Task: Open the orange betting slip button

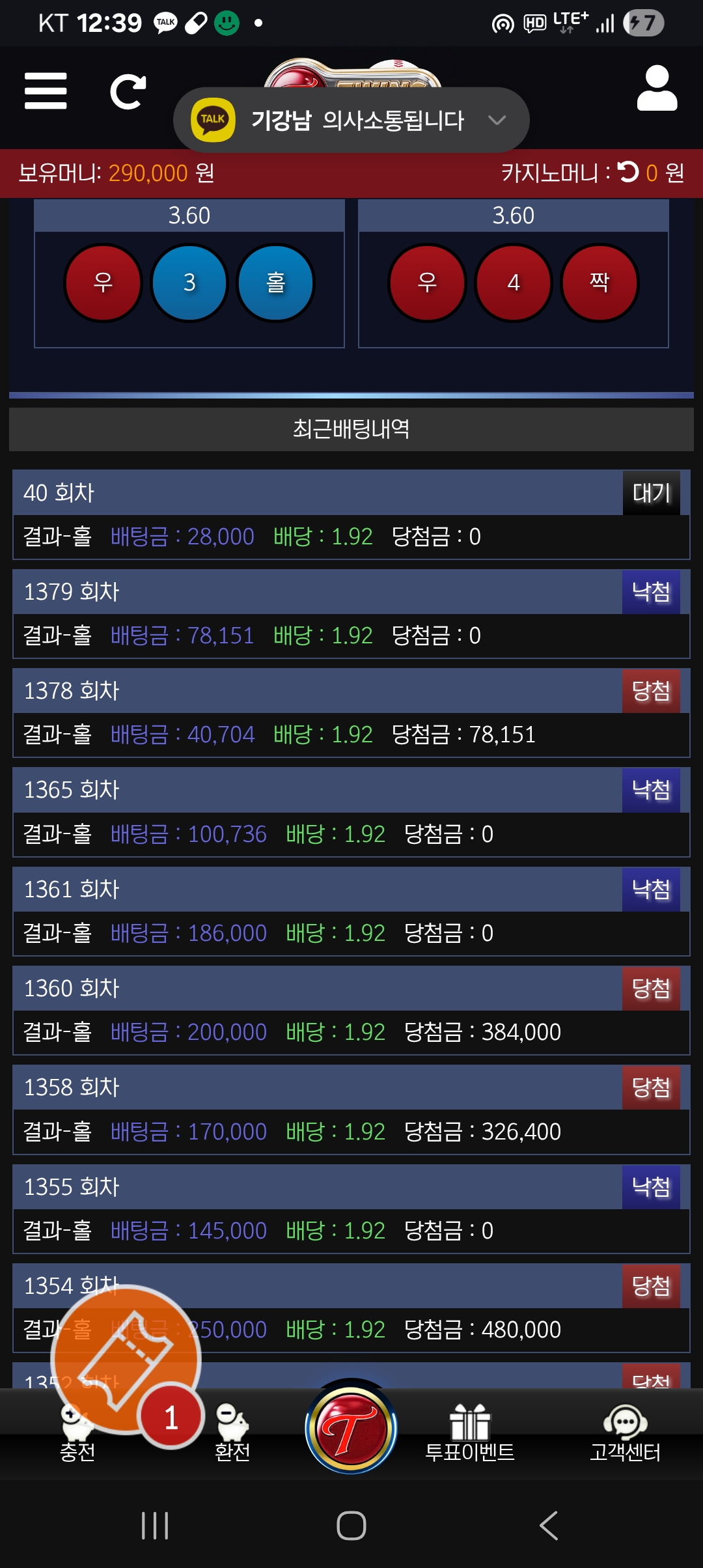Action: (x=126, y=1360)
